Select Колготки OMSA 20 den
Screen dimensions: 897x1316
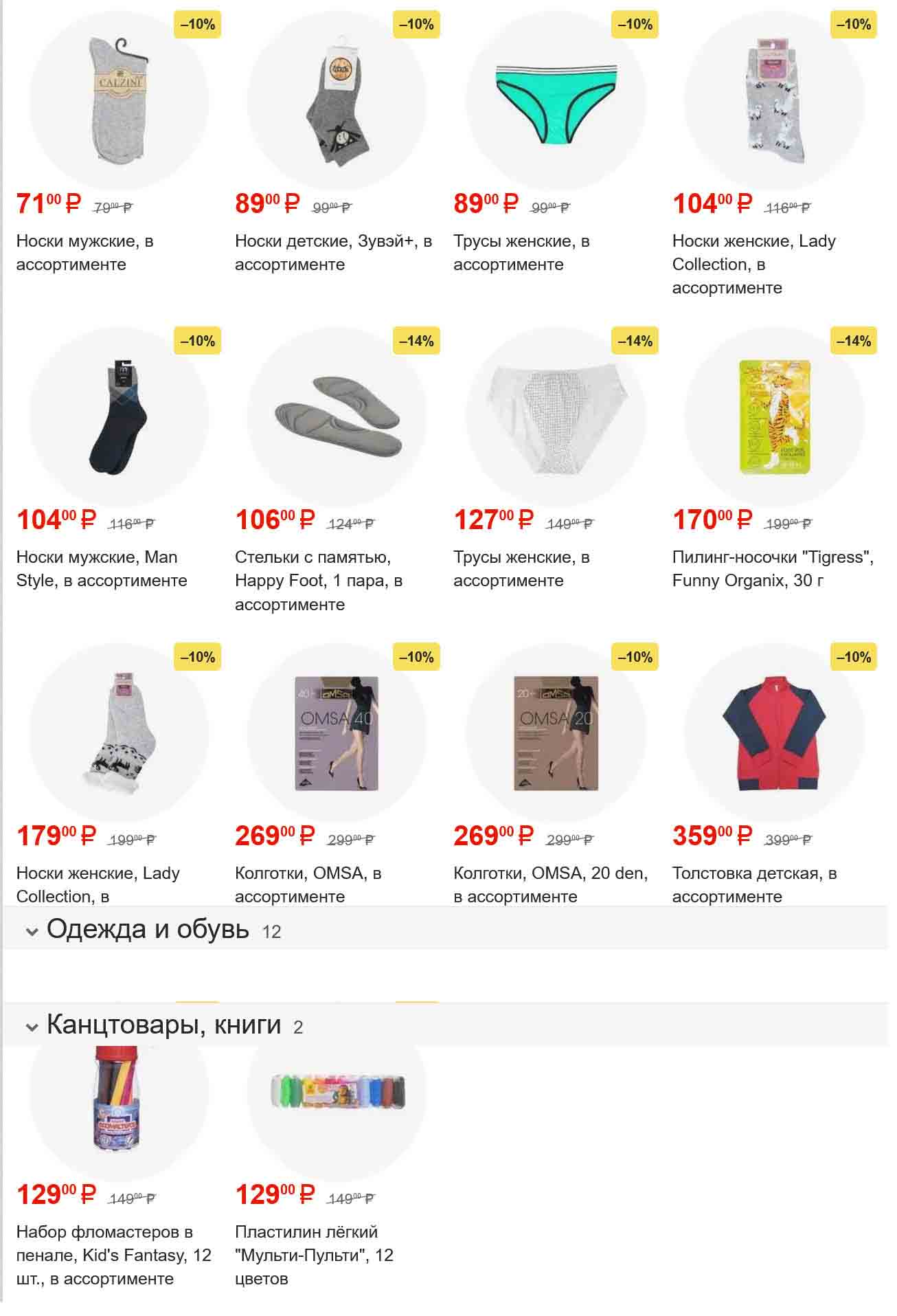point(555,733)
